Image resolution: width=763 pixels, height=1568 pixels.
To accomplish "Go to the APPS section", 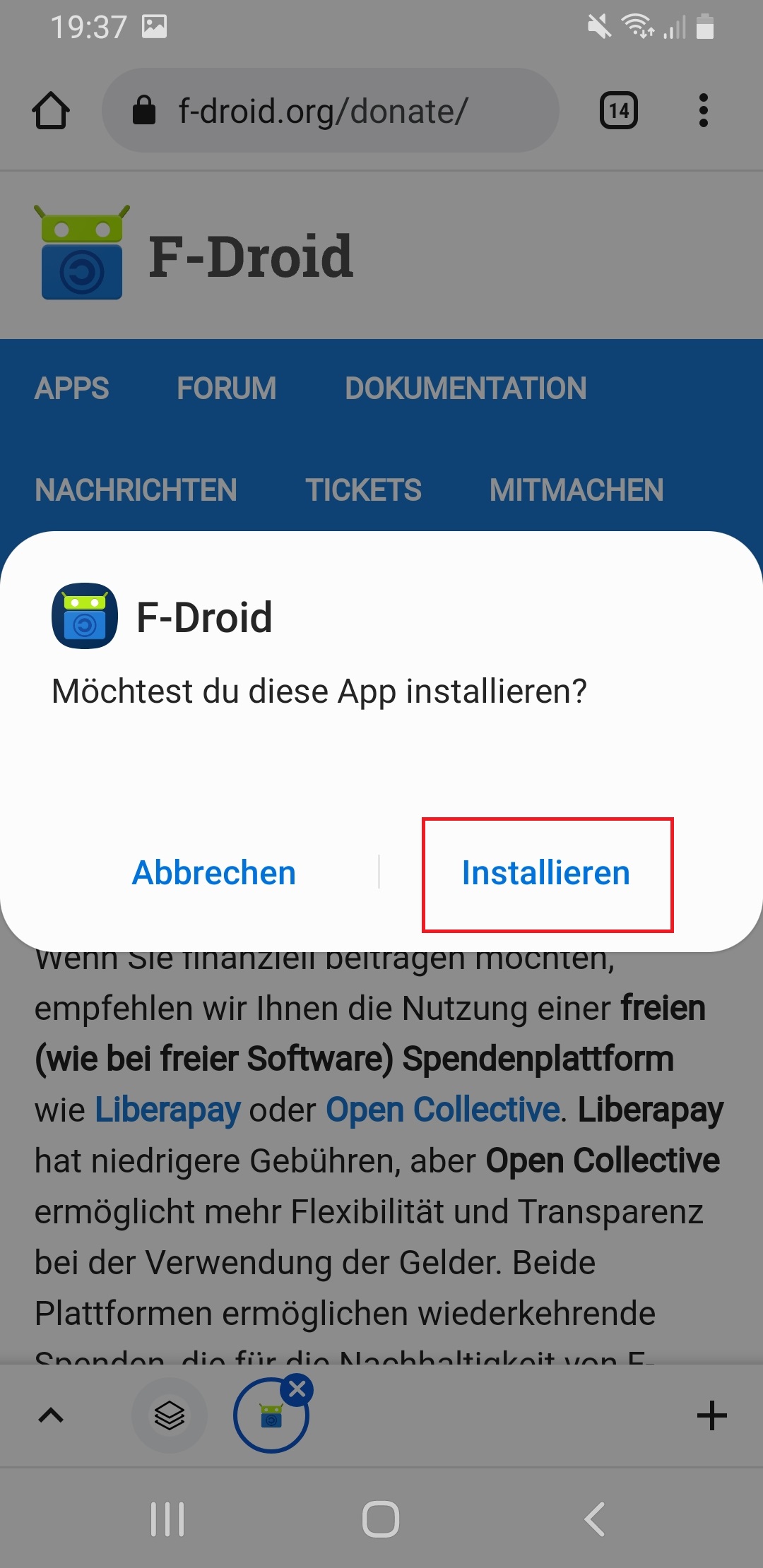I will [x=71, y=388].
